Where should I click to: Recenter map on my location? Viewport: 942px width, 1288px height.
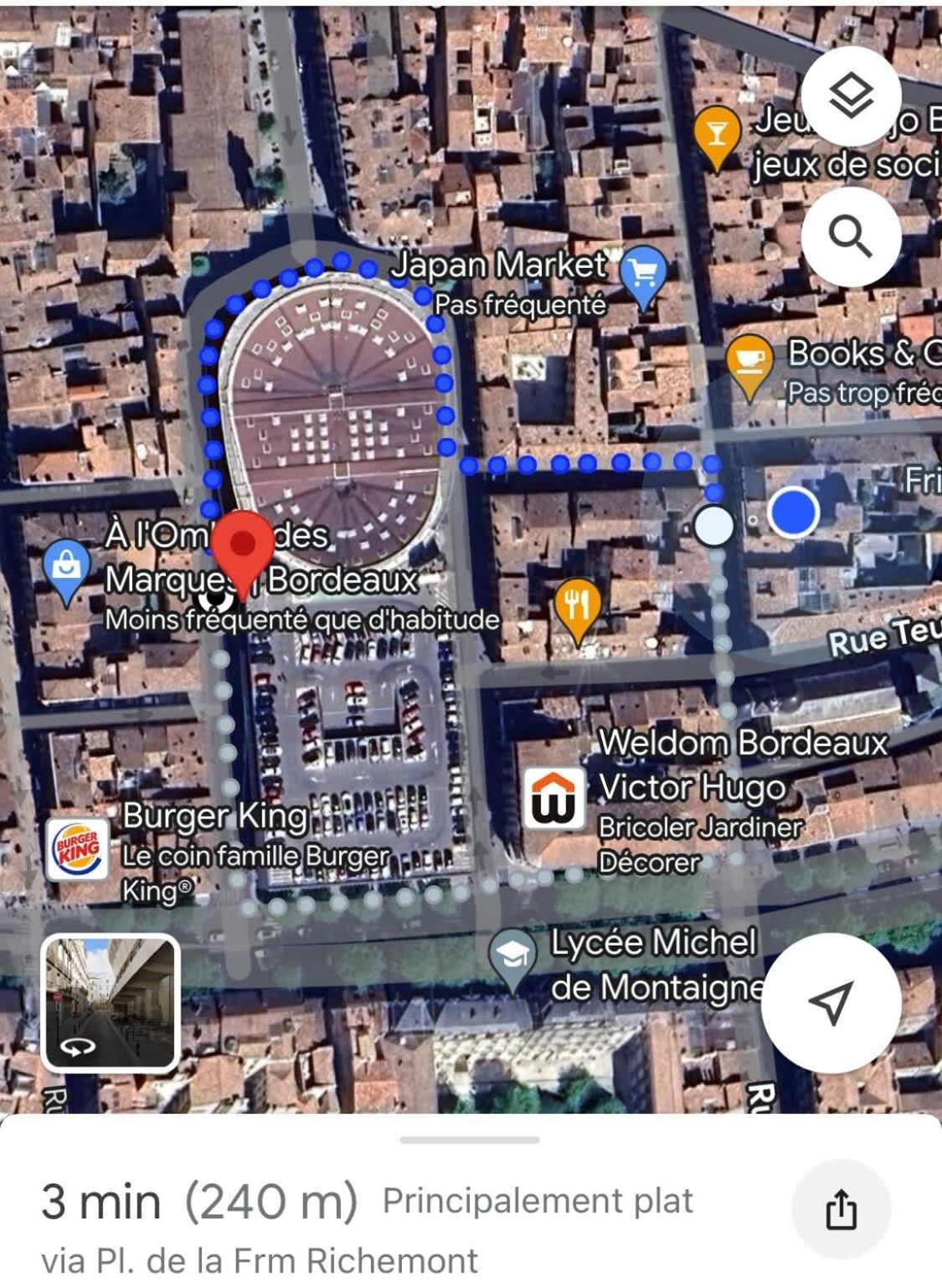[x=831, y=1002]
